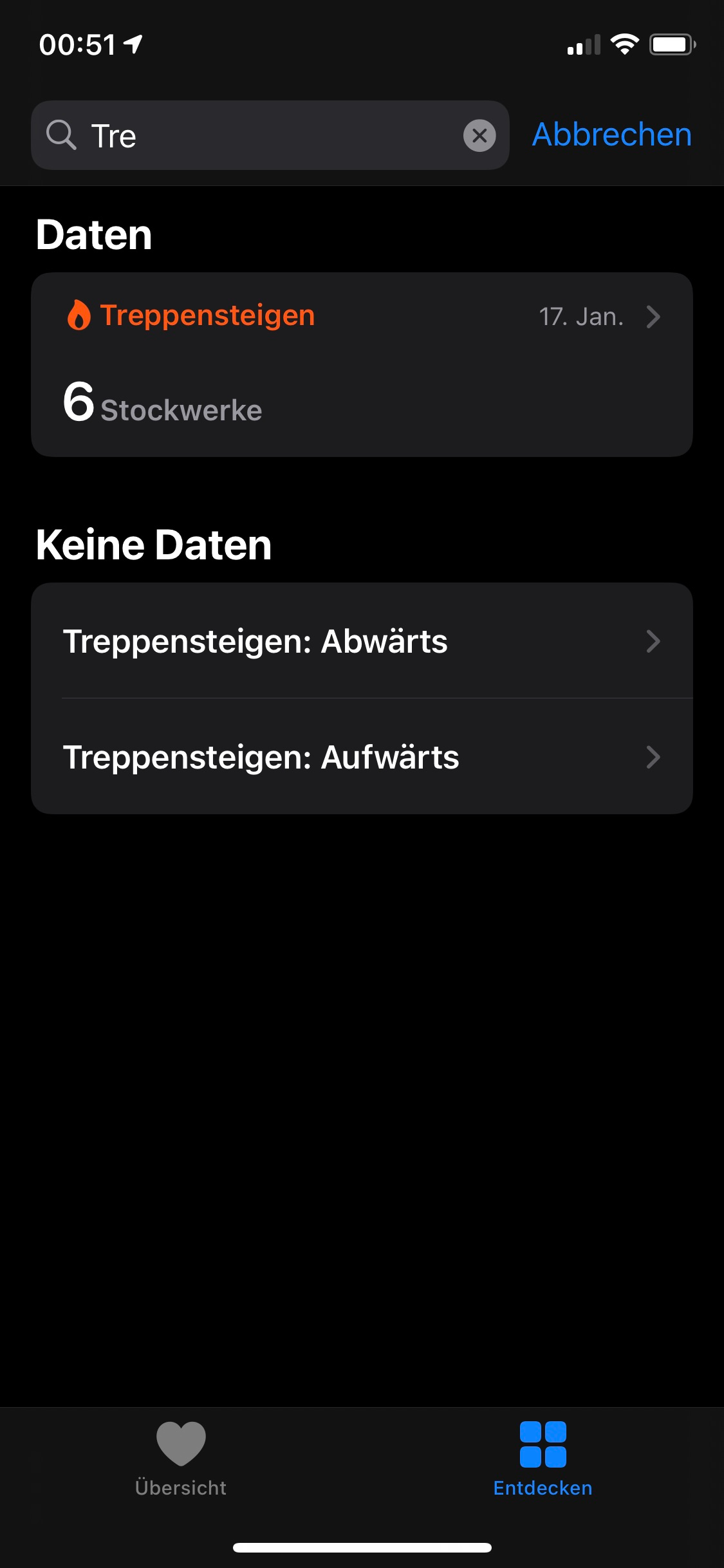Clear the search text
The height and width of the screenshot is (1568, 724).
479,136
